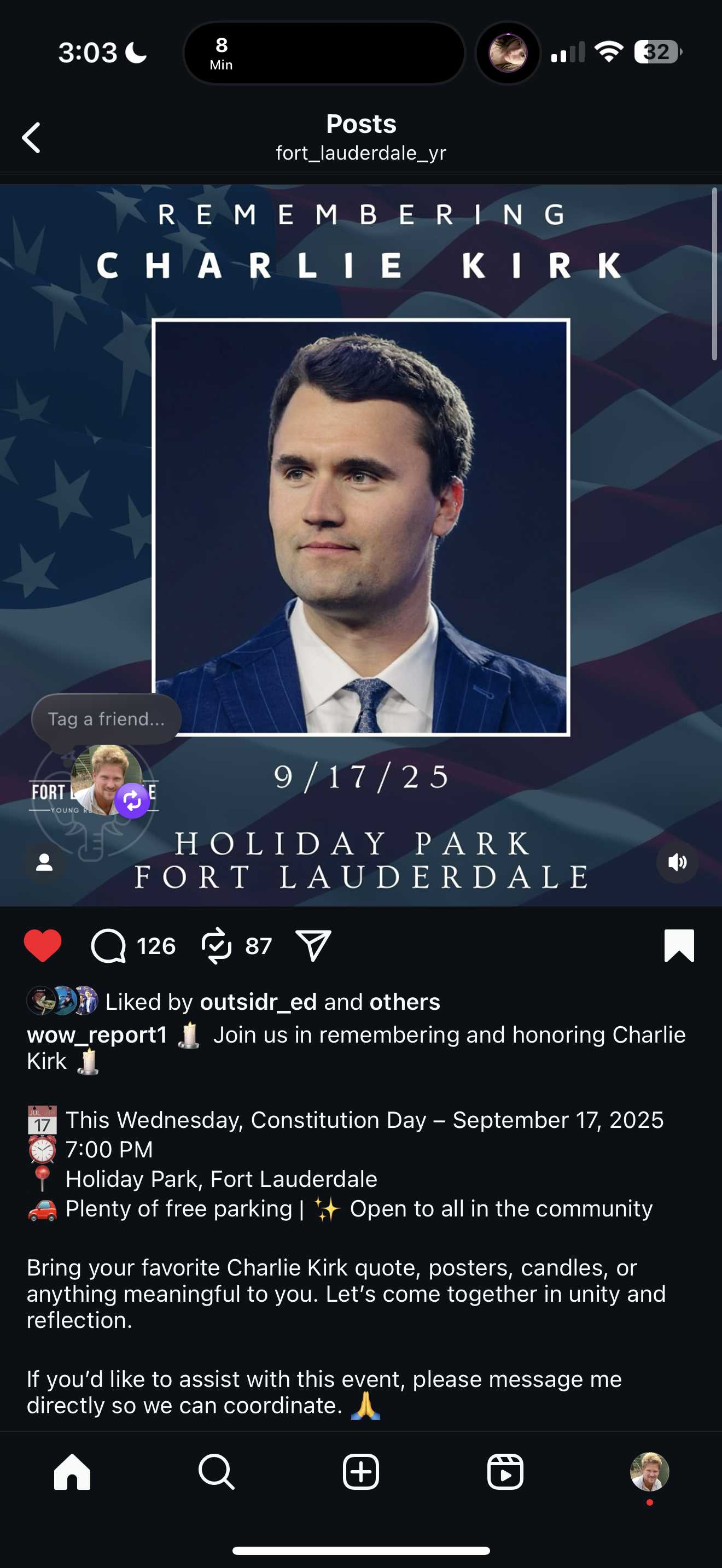This screenshot has width=722, height=1568.
Task: Open outsidr_ed's profile from likes
Action: point(258,1002)
